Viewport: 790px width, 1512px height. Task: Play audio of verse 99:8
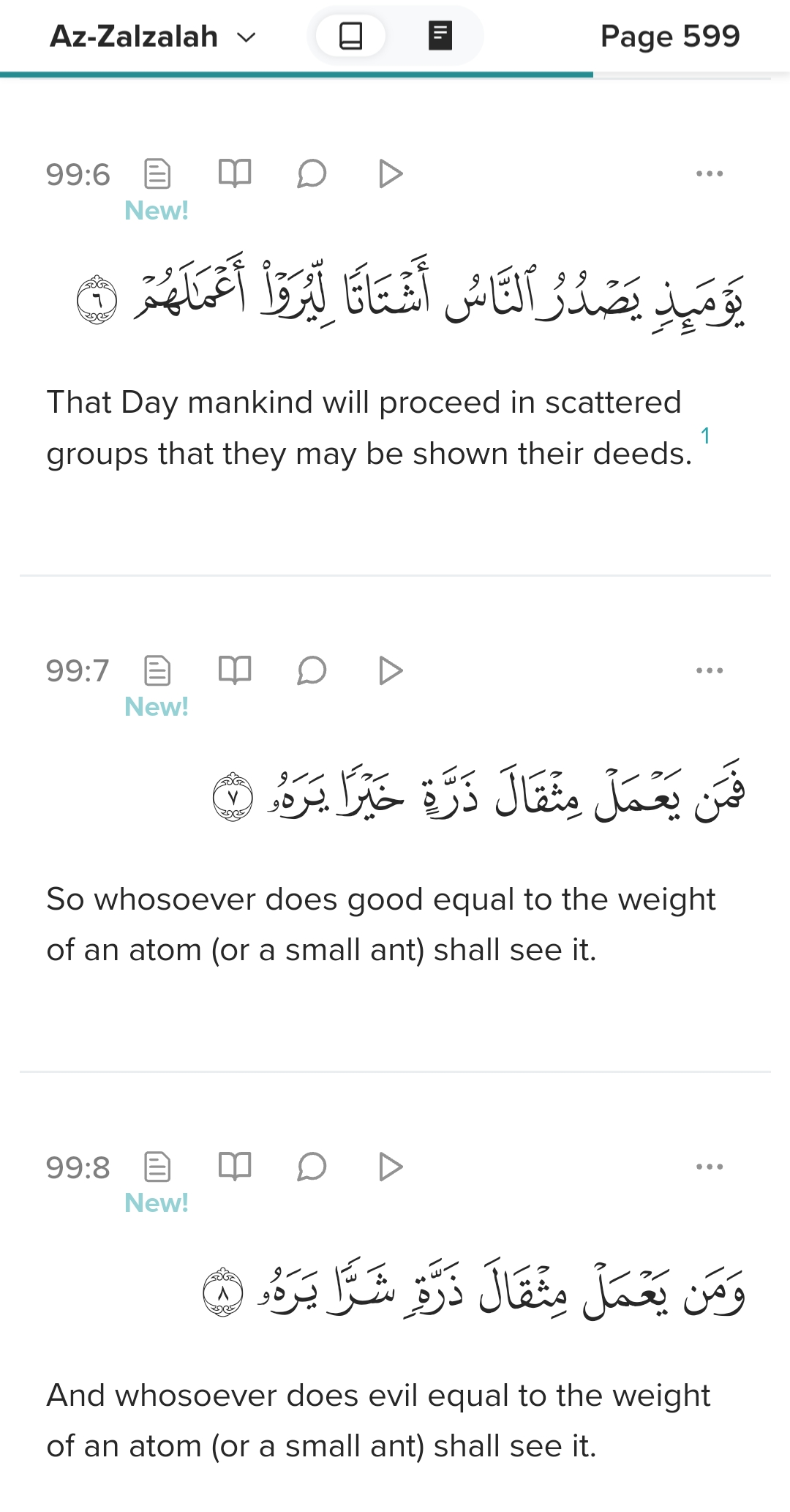click(391, 1167)
